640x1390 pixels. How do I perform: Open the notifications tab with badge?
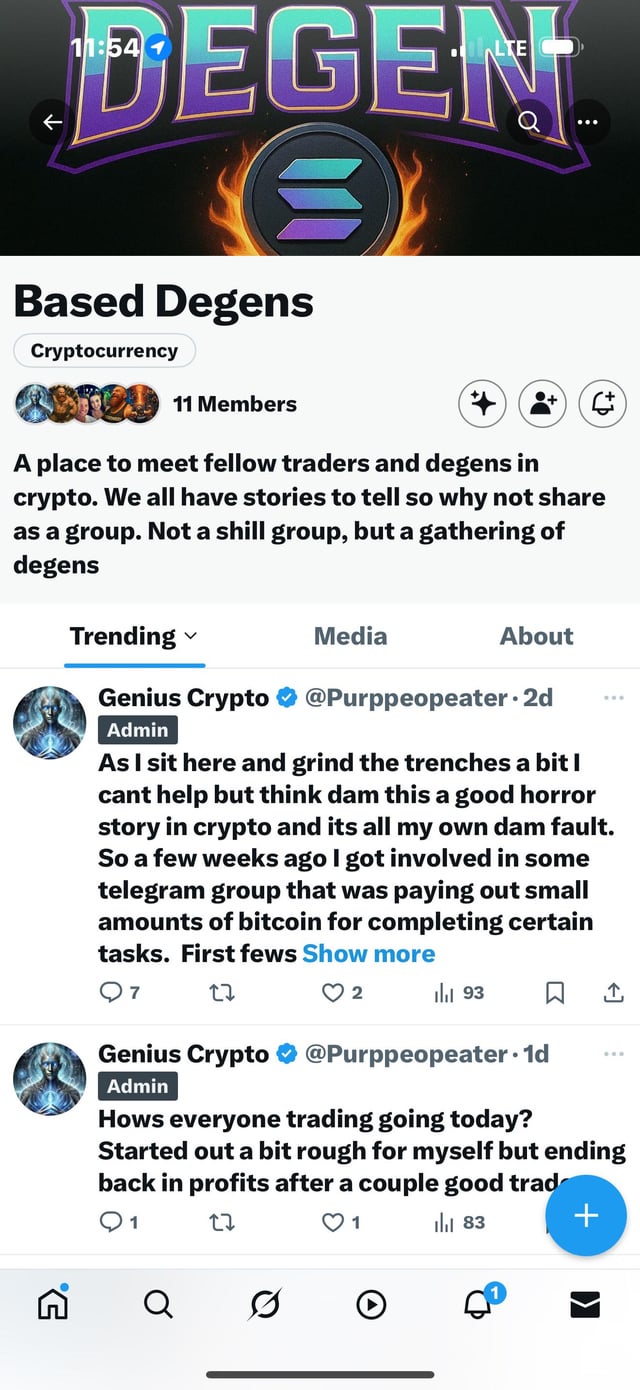480,1303
